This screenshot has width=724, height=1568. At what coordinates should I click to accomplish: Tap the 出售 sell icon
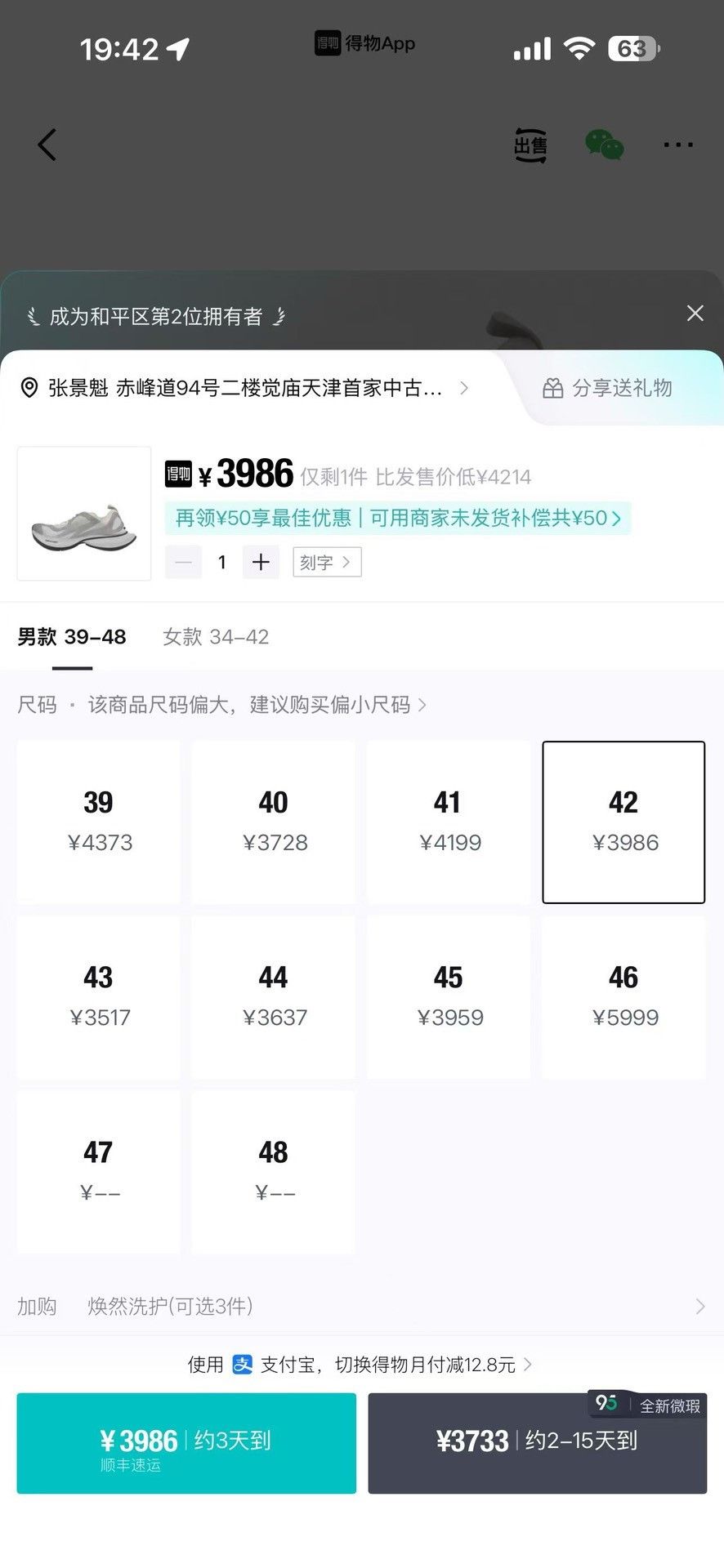coord(530,145)
